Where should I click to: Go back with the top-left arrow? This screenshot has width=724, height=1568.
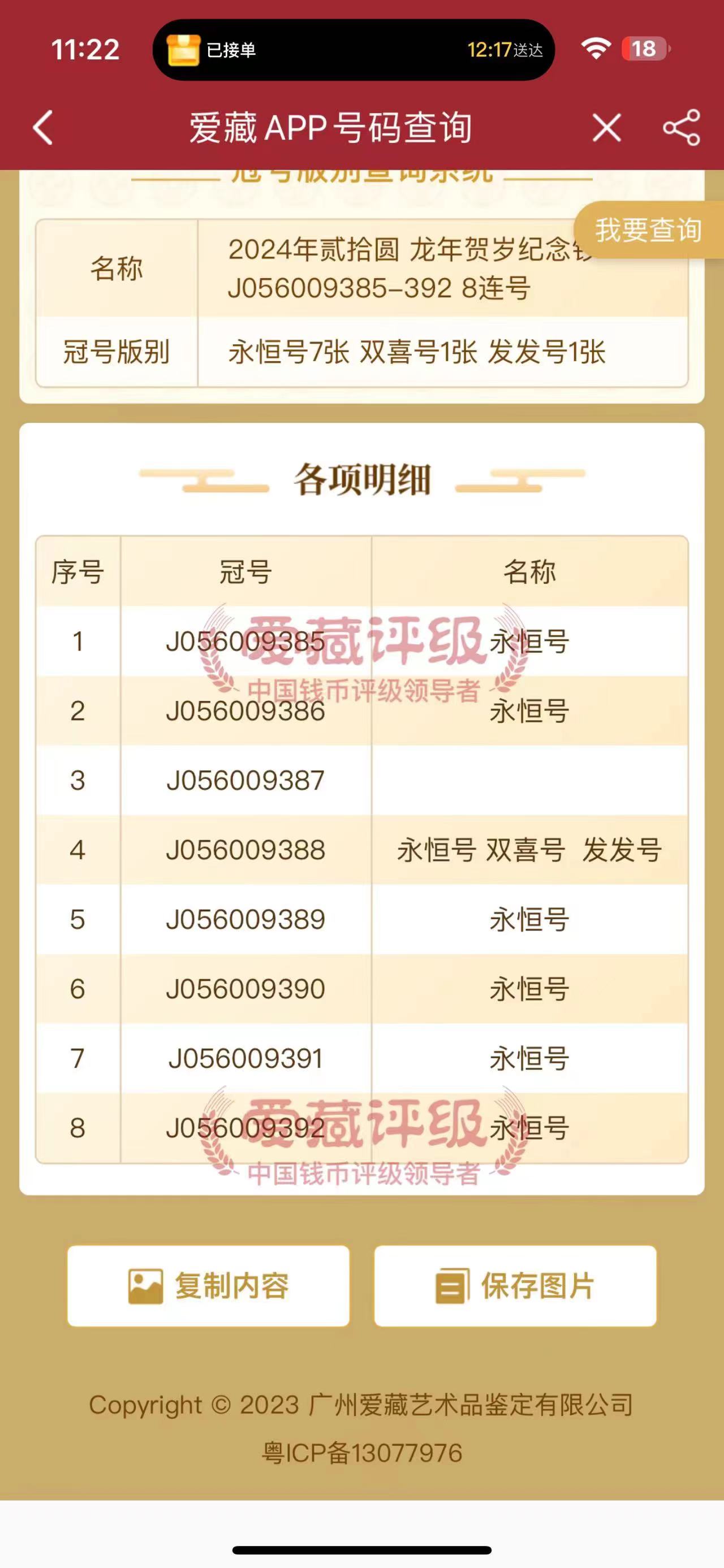(x=43, y=128)
